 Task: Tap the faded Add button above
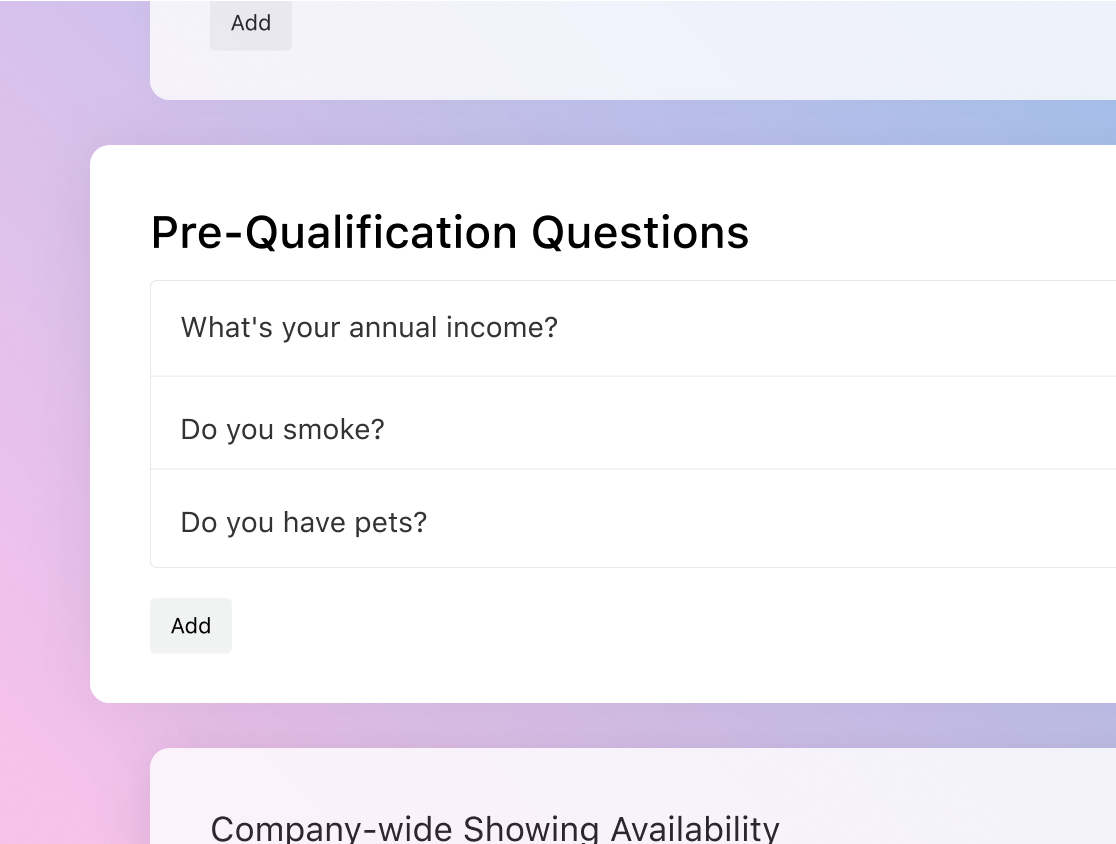click(x=251, y=23)
